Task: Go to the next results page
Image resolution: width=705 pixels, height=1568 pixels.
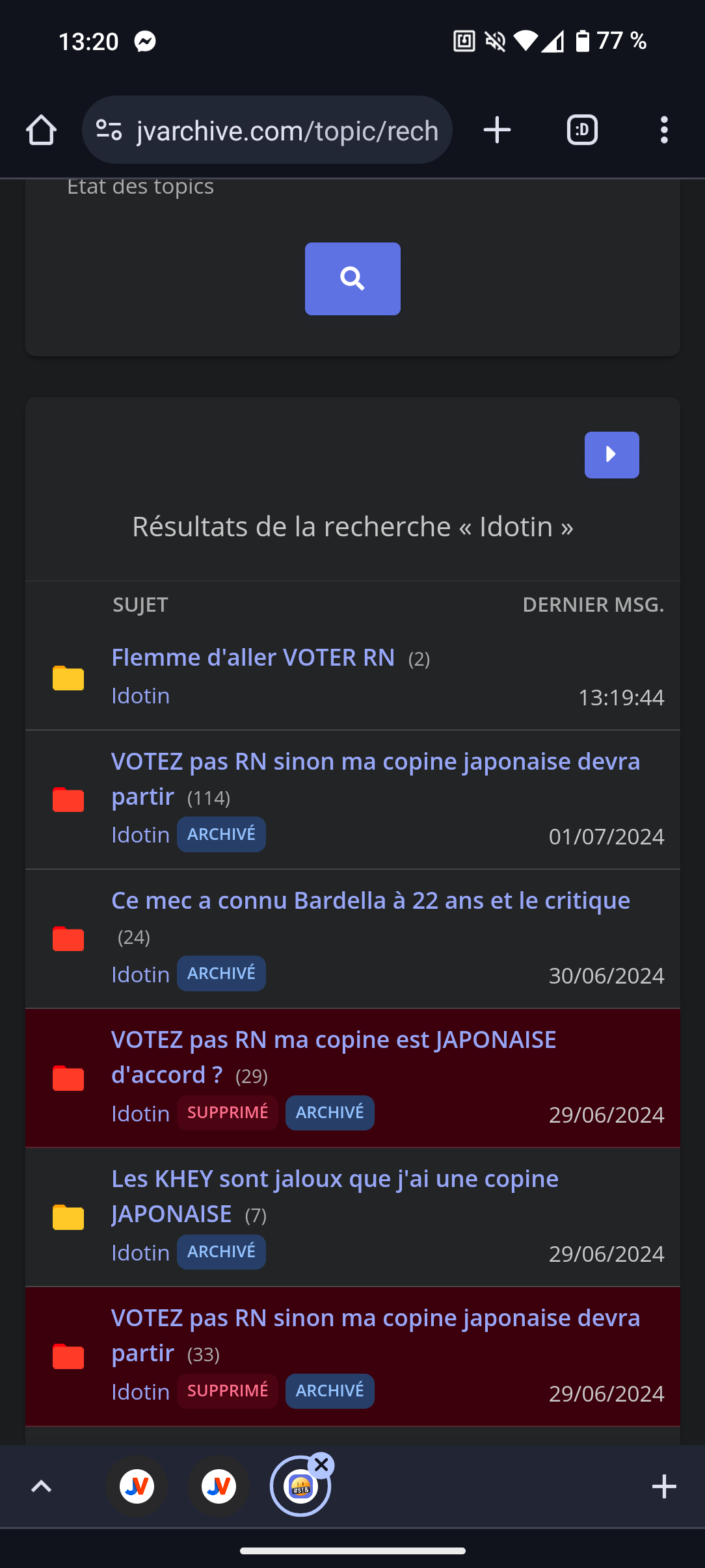Action: pos(611,455)
